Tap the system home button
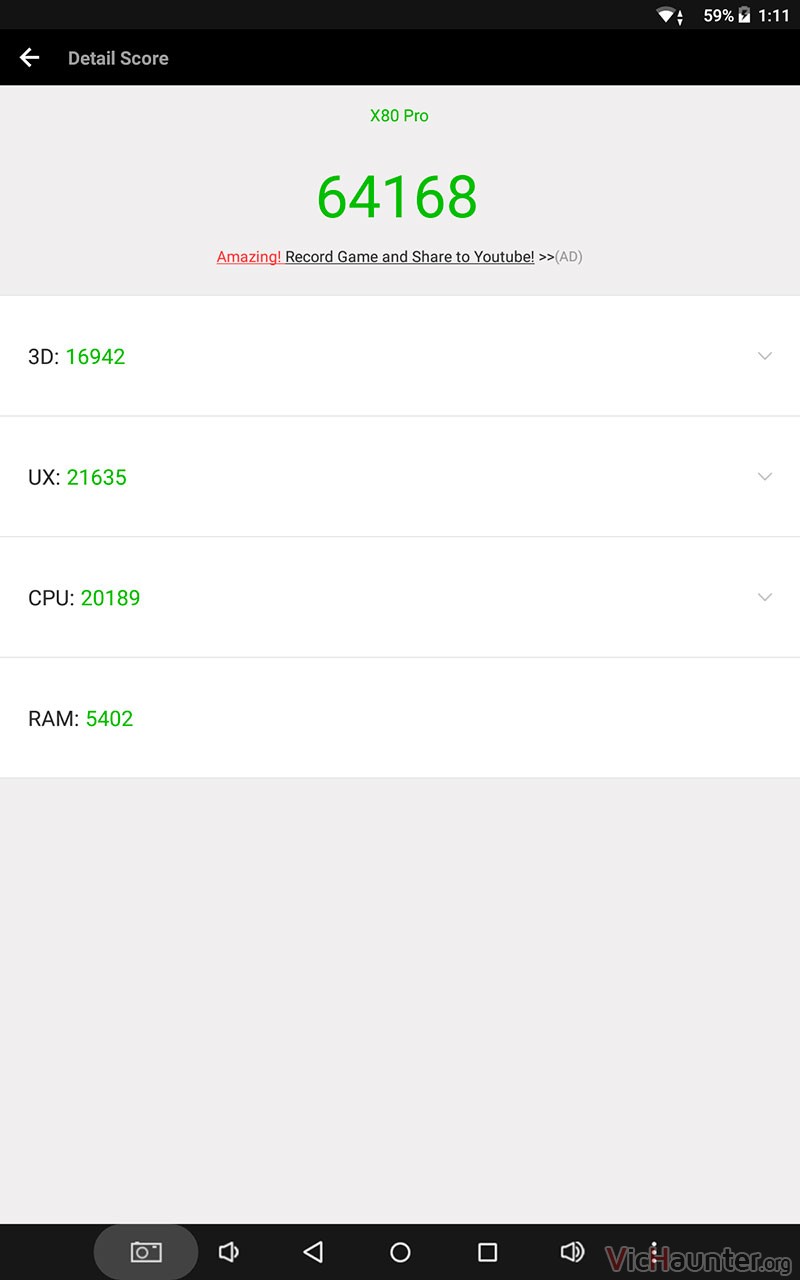800x1280 pixels. 400,1252
